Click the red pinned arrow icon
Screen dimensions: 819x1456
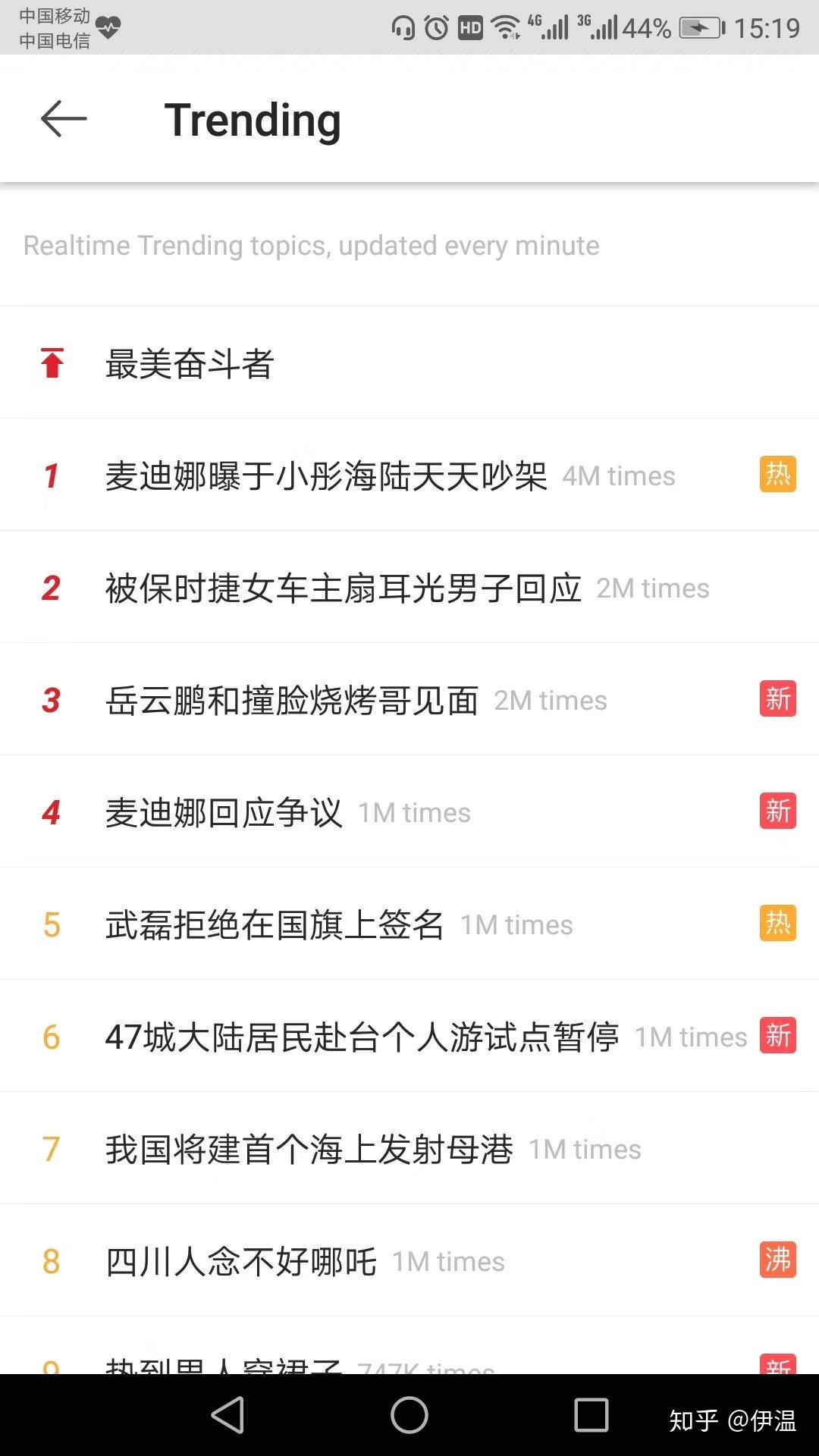(52, 363)
